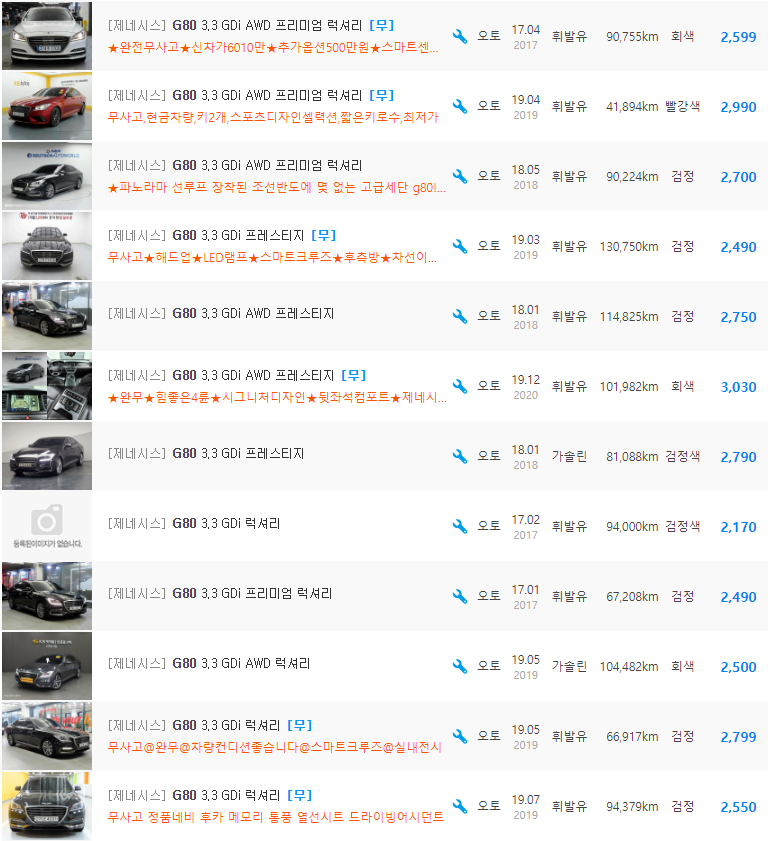Viewport: 768px width, 841px height.
Task: Click the wrench icon beside the red 2,990 car
Action: [460, 106]
